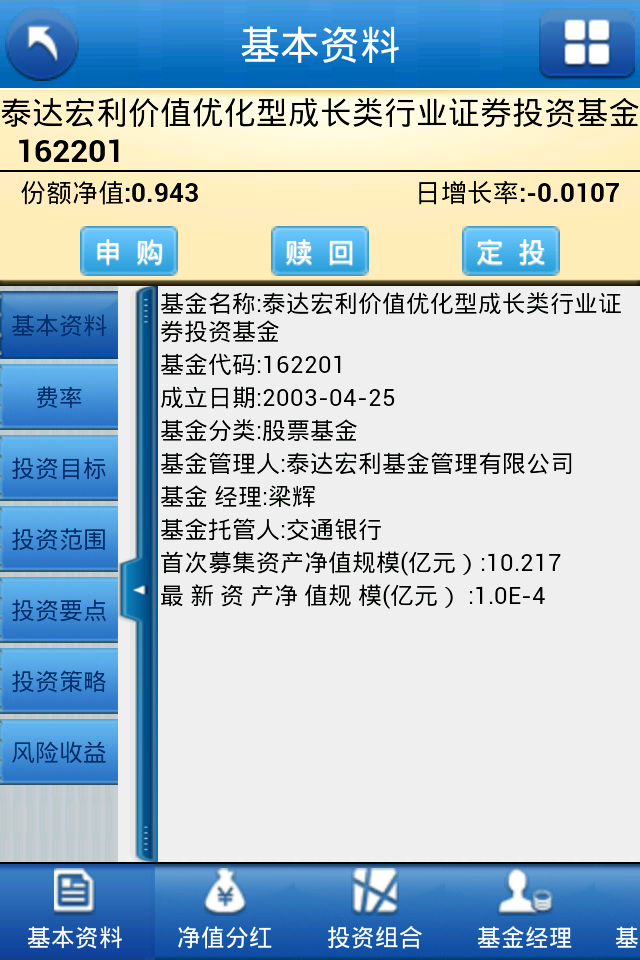Collapse the side menu with the arrow handle
640x960 pixels.
(139, 590)
